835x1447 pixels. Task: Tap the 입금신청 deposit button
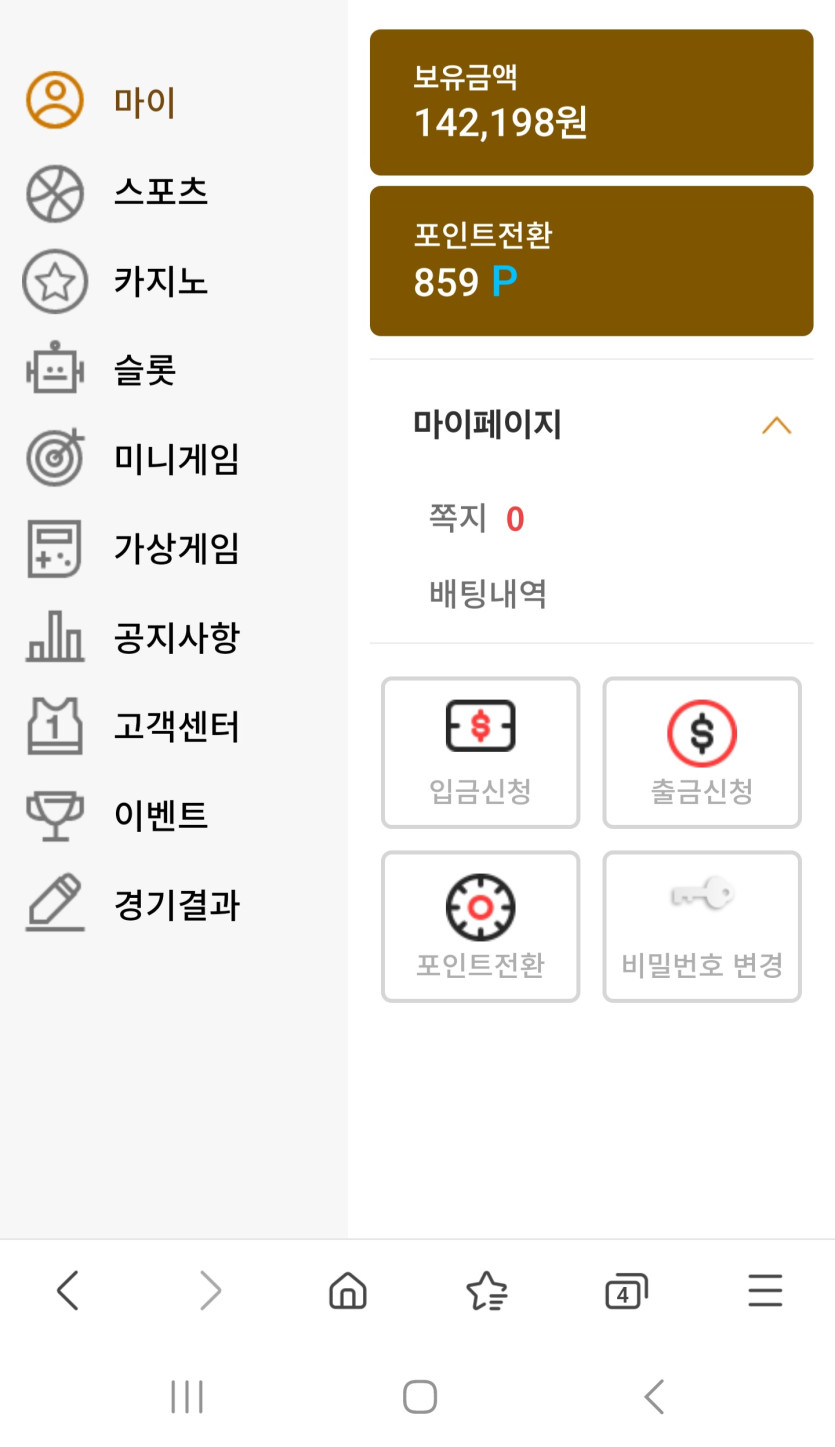[x=480, y=752]
